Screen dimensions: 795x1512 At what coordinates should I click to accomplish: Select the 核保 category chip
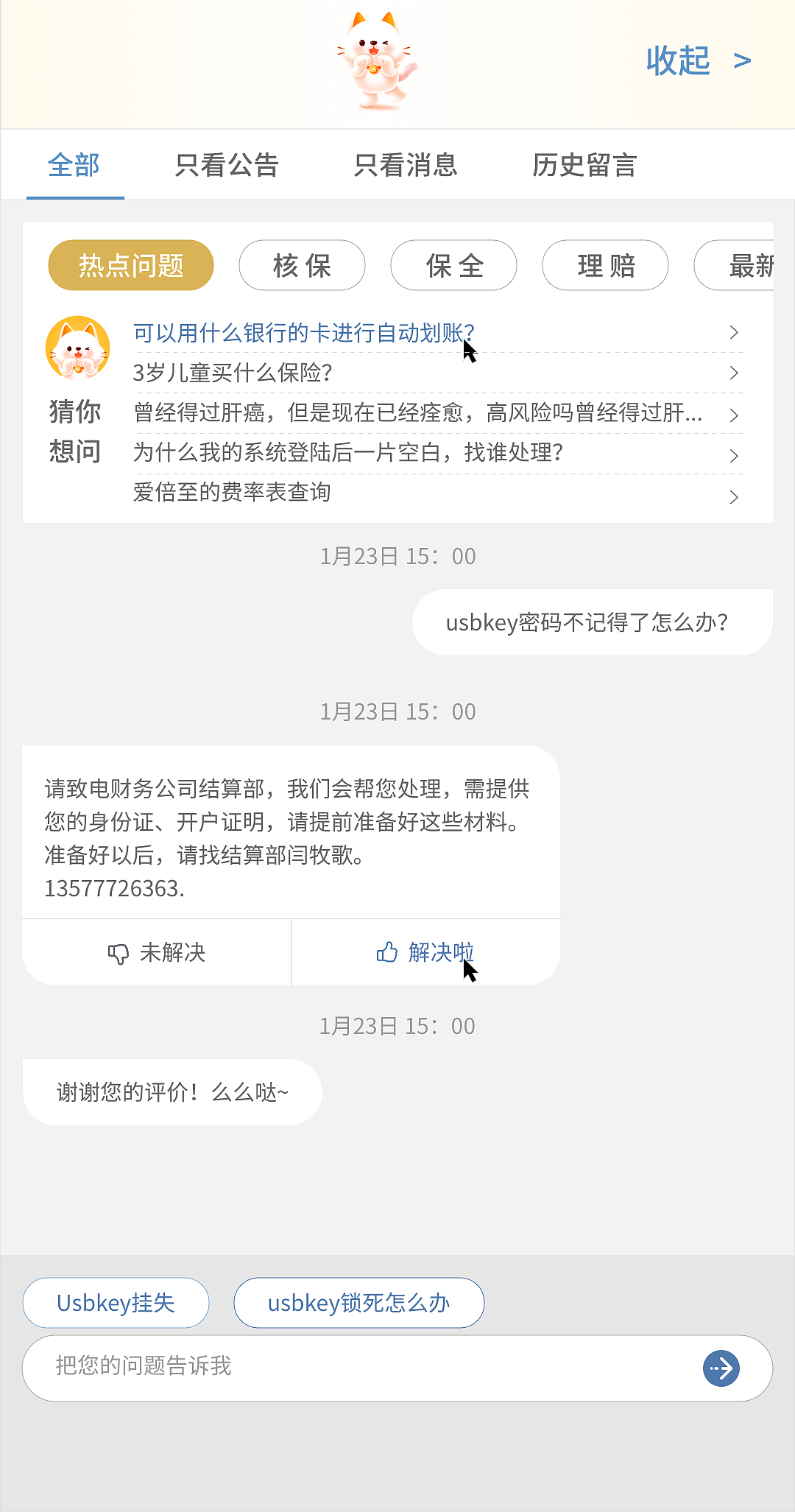click(x=302, y=265)
